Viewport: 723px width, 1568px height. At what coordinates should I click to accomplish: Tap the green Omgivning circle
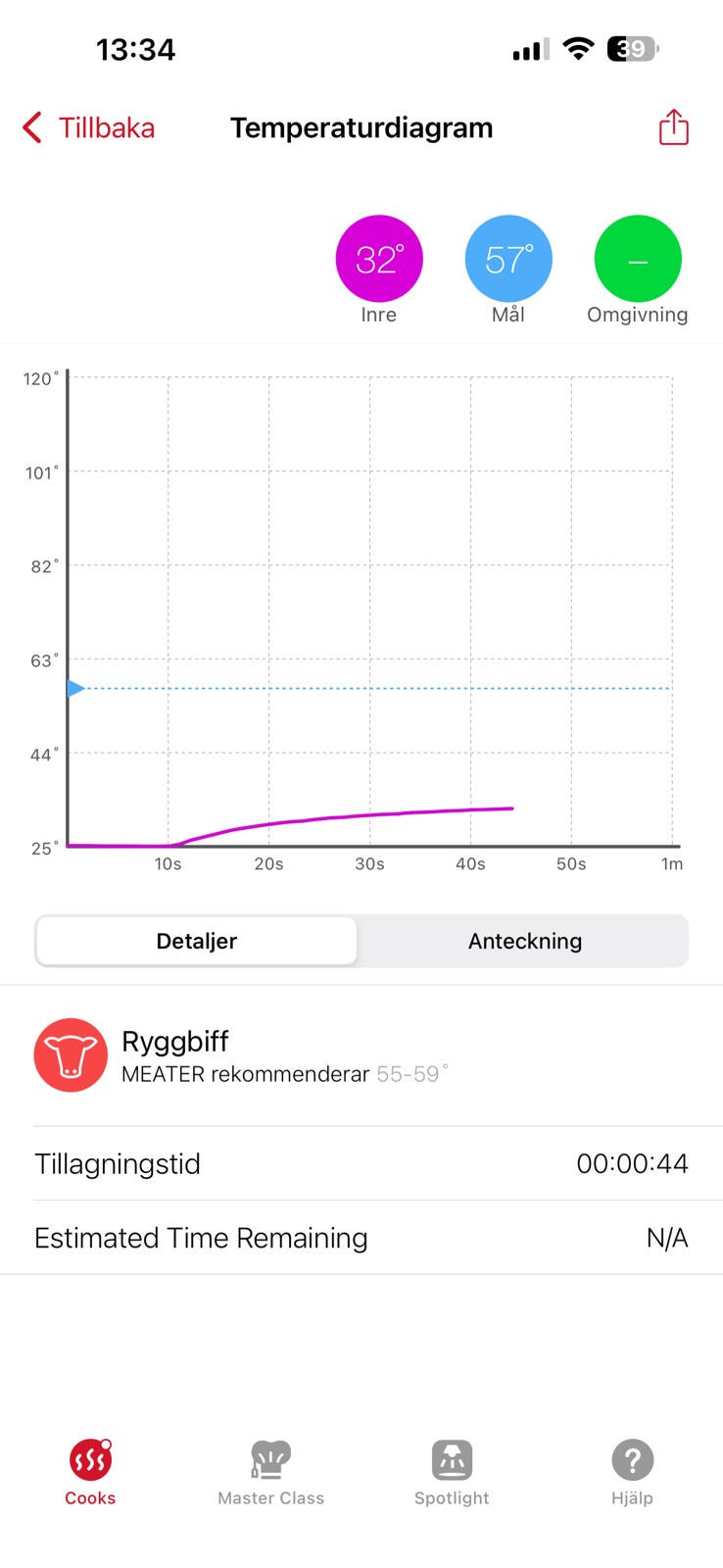click(x=638, y=259)
